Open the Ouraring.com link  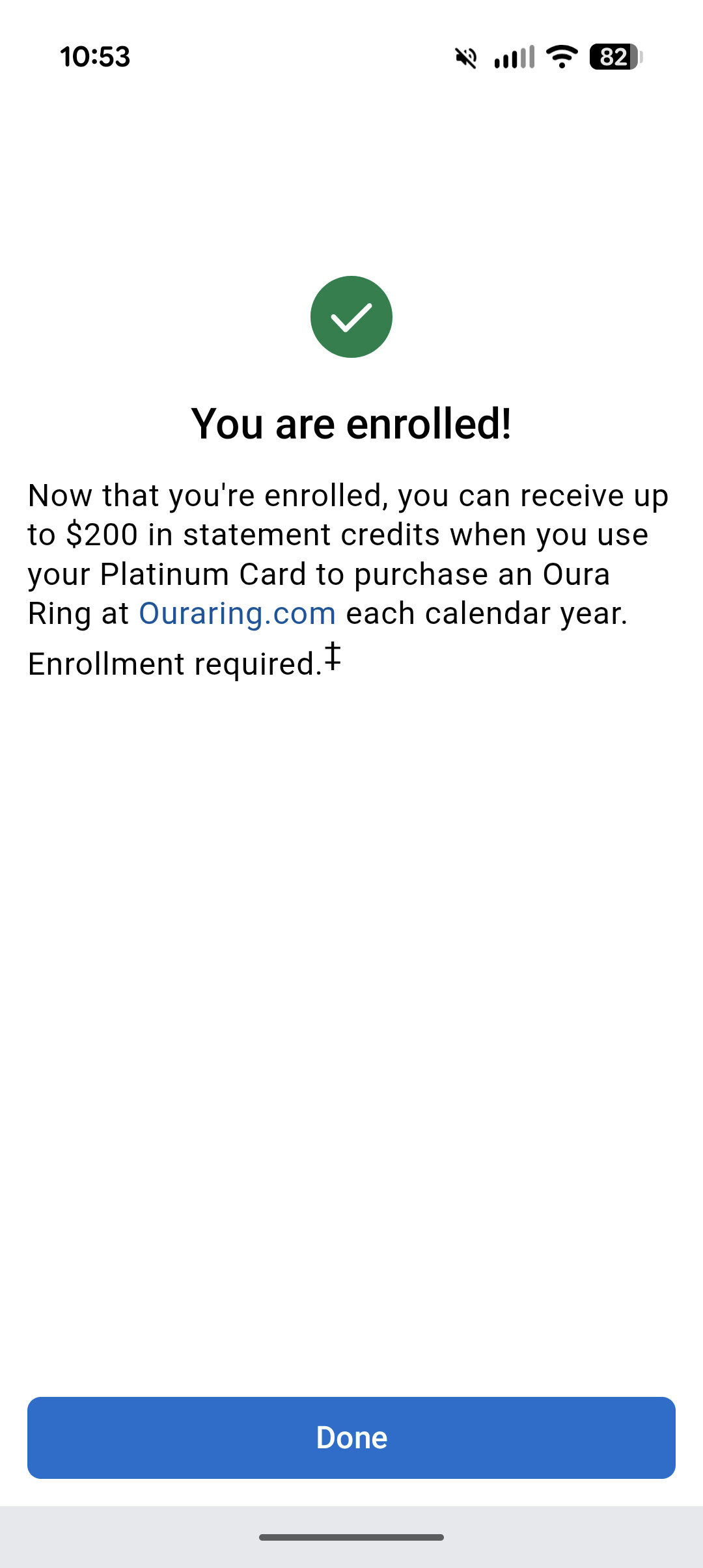(236, 612)
